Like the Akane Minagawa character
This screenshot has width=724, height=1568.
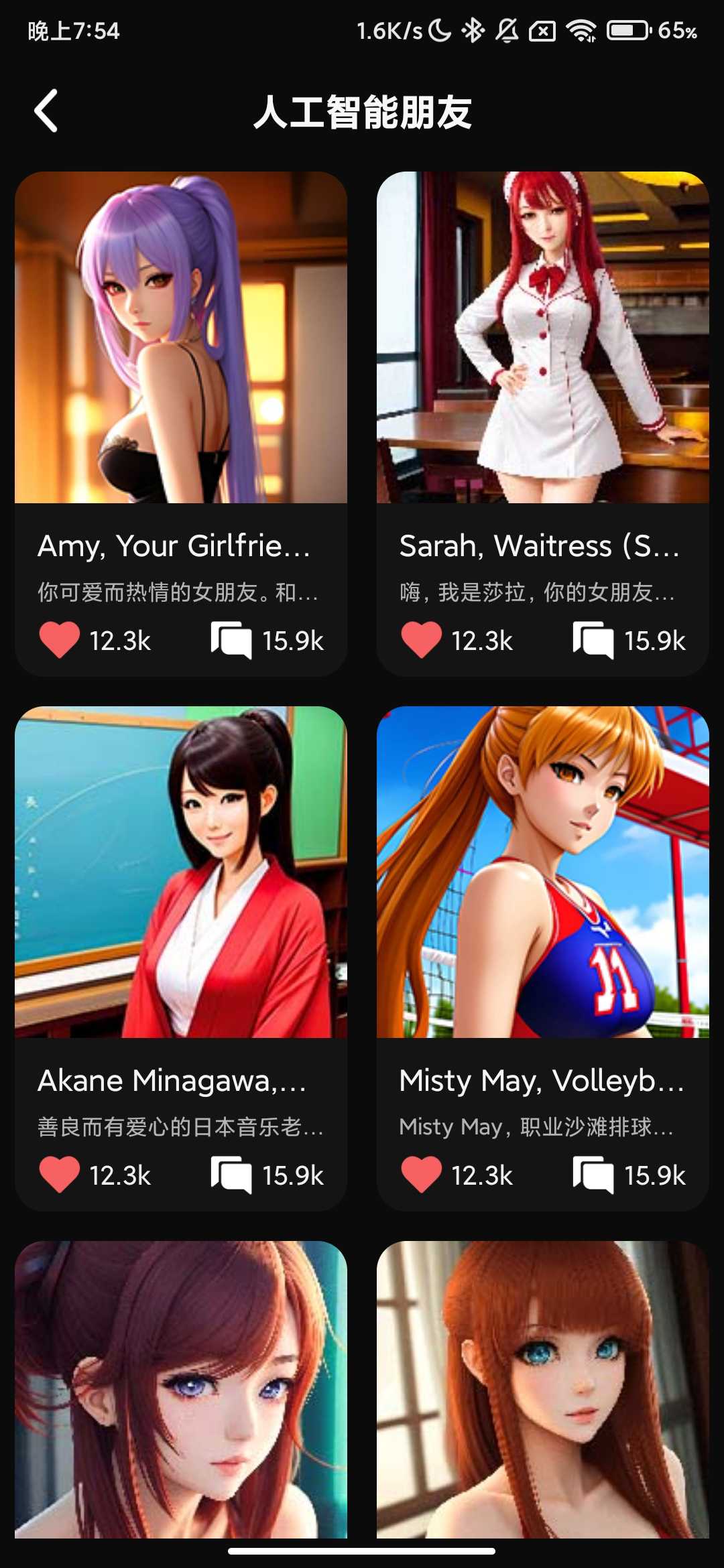click(x=60, y=1175)
